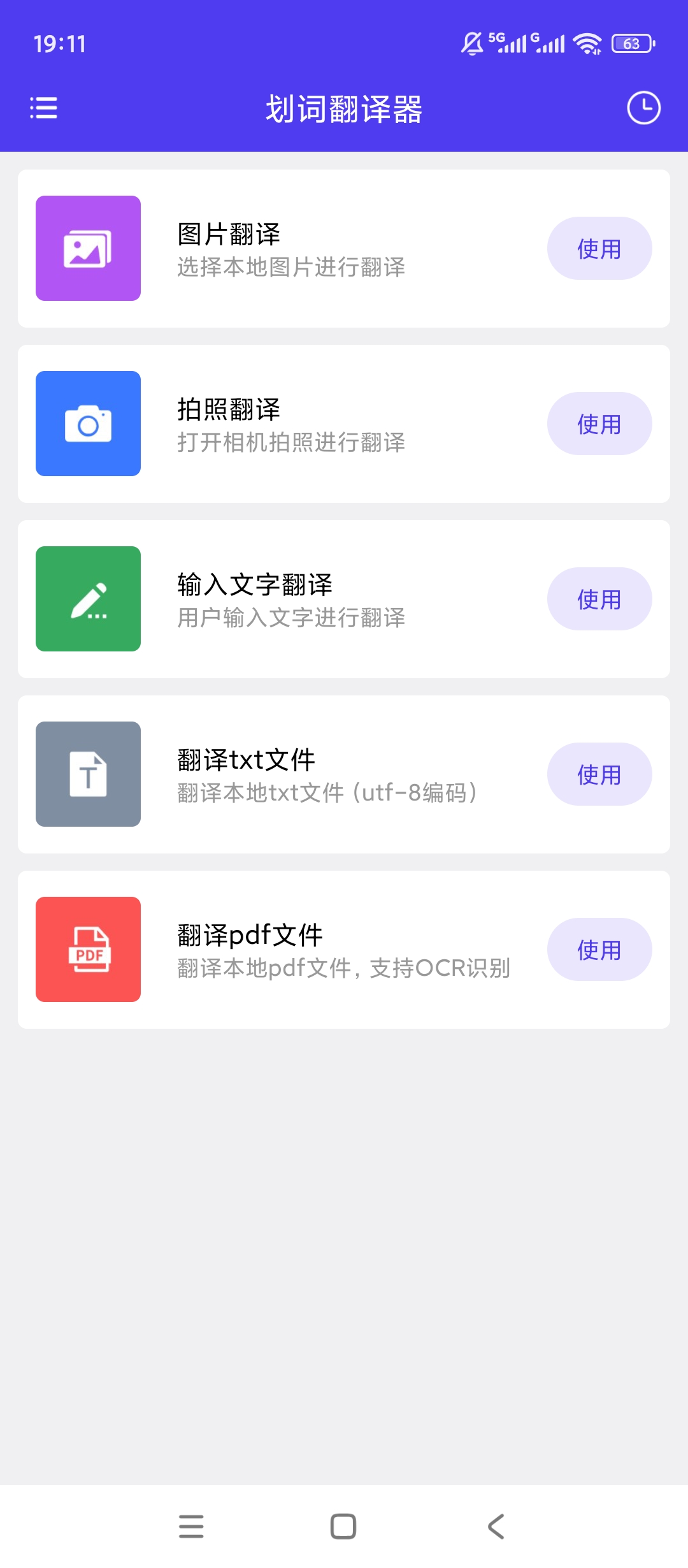Open the red PDF file tile
This screenshot has width=688, height=1568.
88,950
